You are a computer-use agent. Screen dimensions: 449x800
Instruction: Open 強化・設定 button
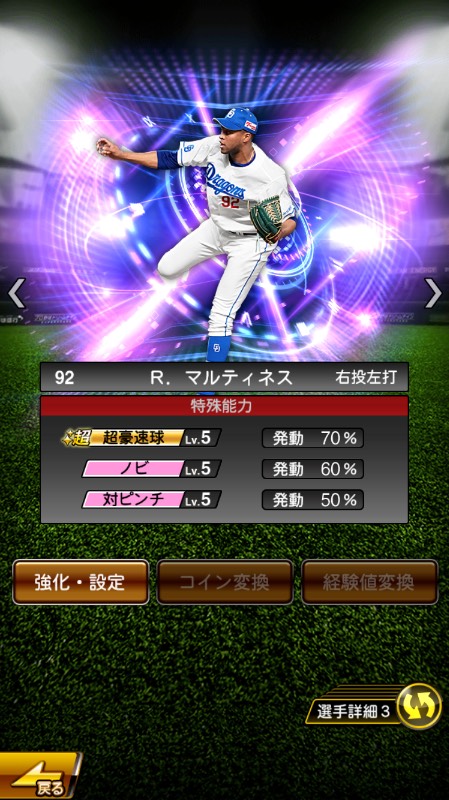(81, 582)
